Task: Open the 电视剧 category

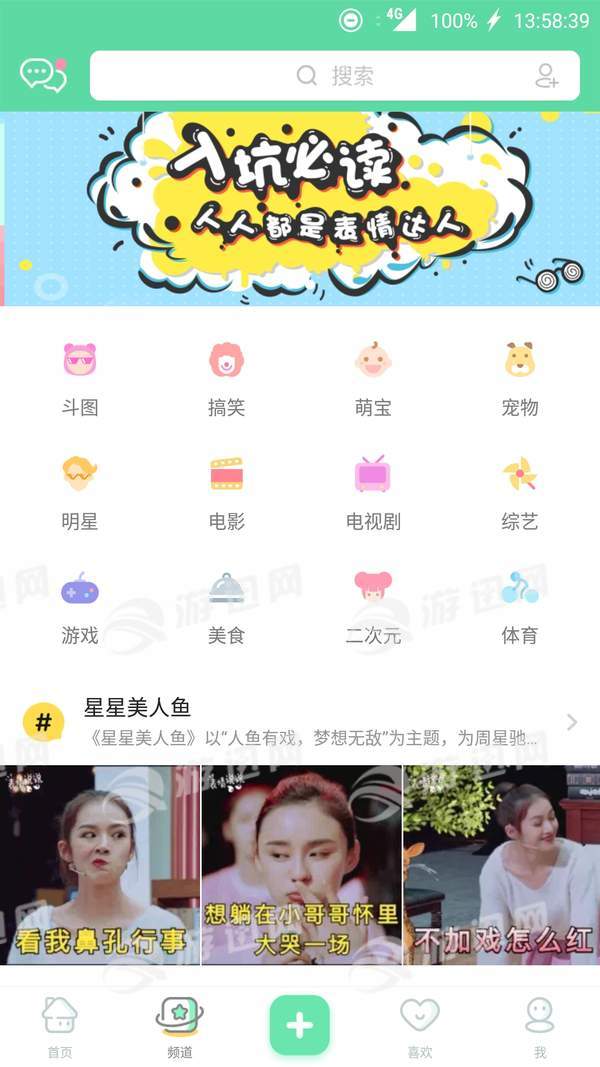Action: (373, 492)
